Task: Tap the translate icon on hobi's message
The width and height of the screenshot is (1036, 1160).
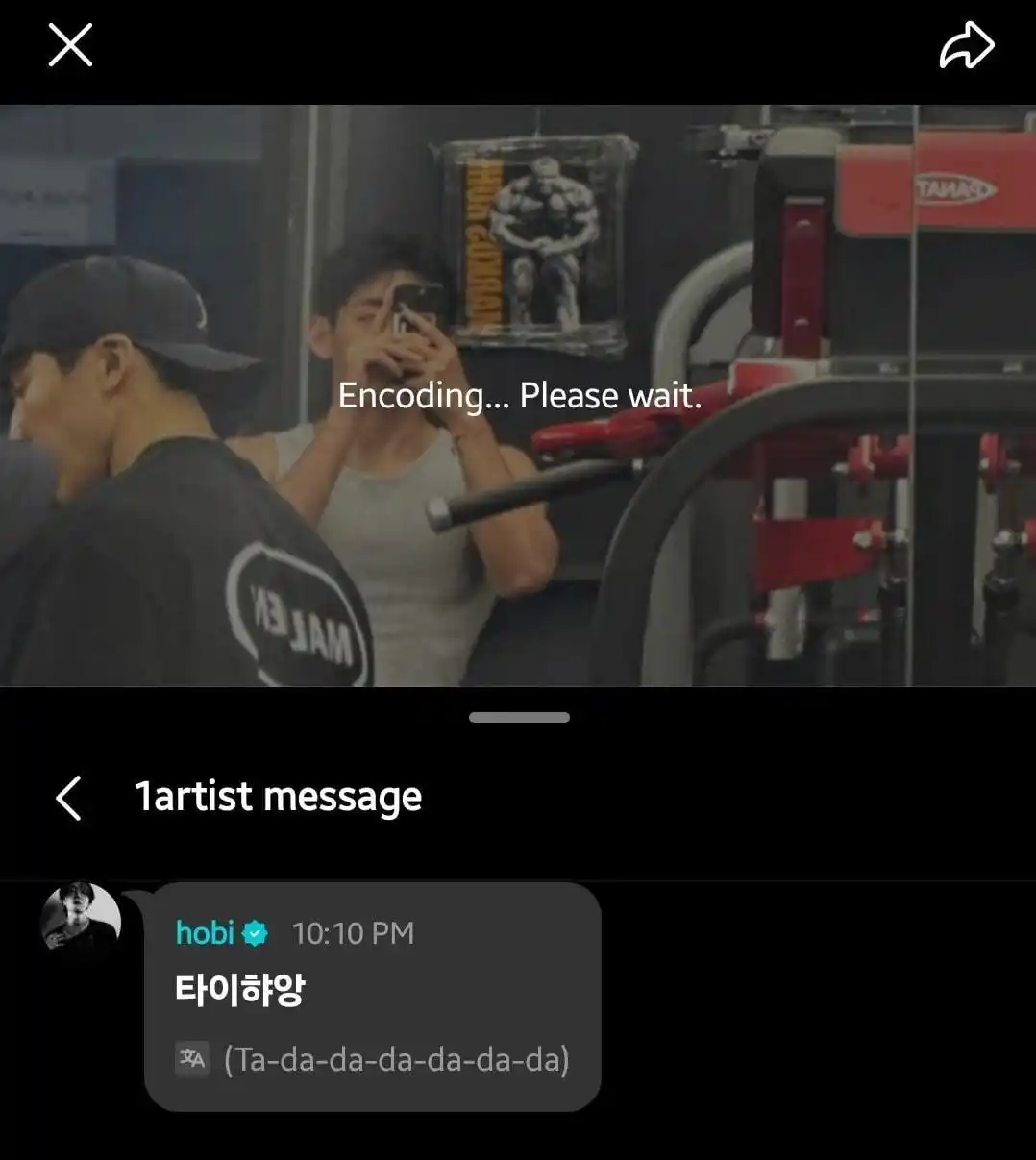Action: point(192,1059)
